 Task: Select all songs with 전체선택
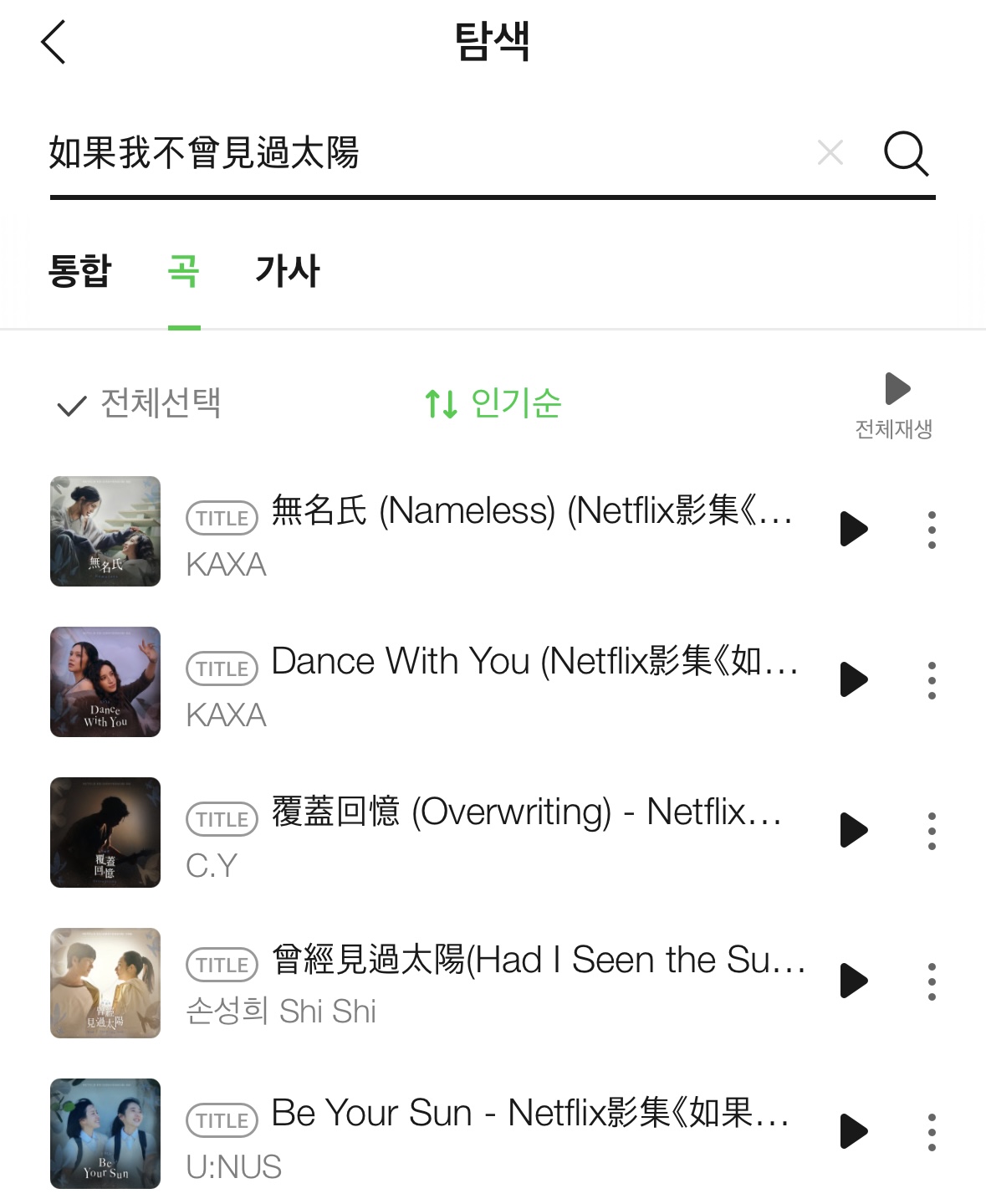point(139,404)
